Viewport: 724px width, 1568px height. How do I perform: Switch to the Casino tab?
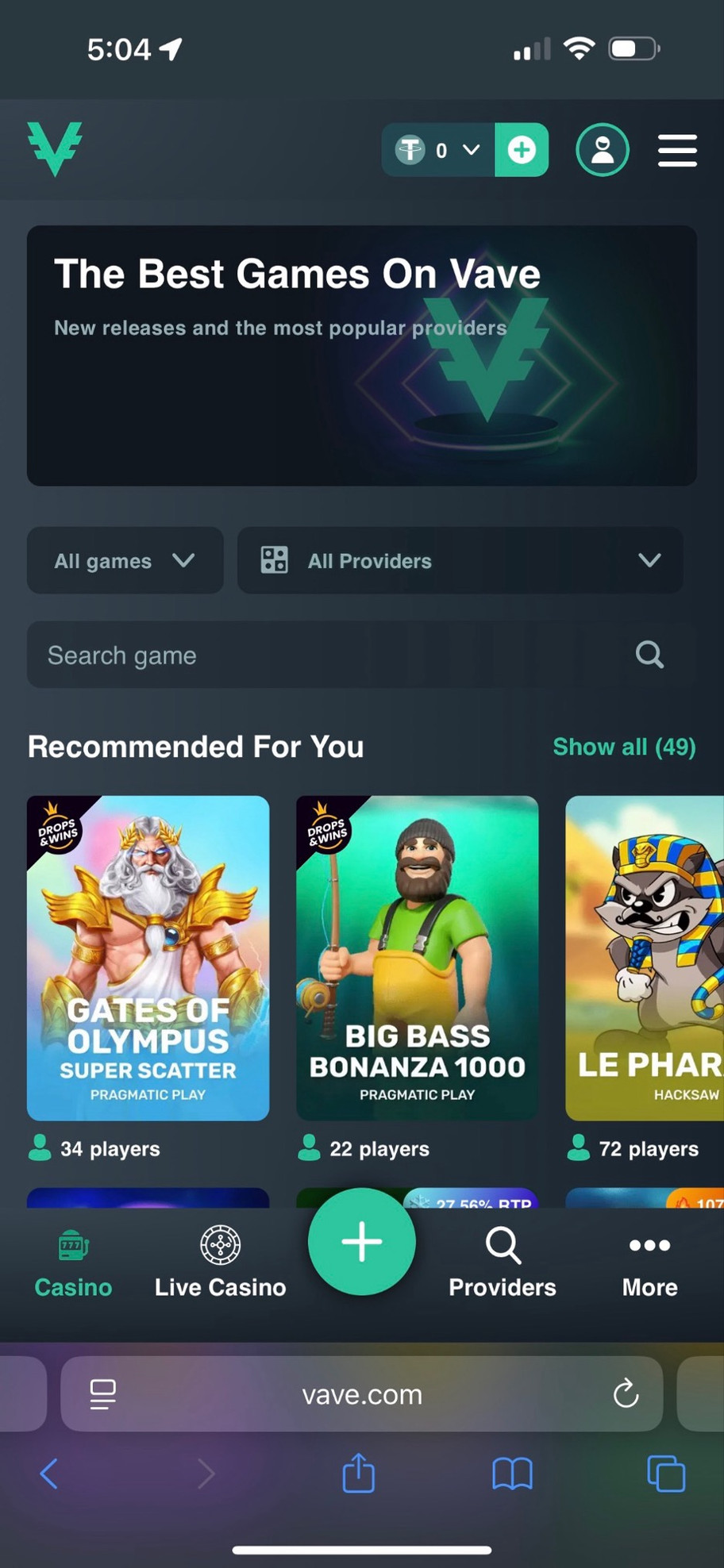tap(73, 1263)
